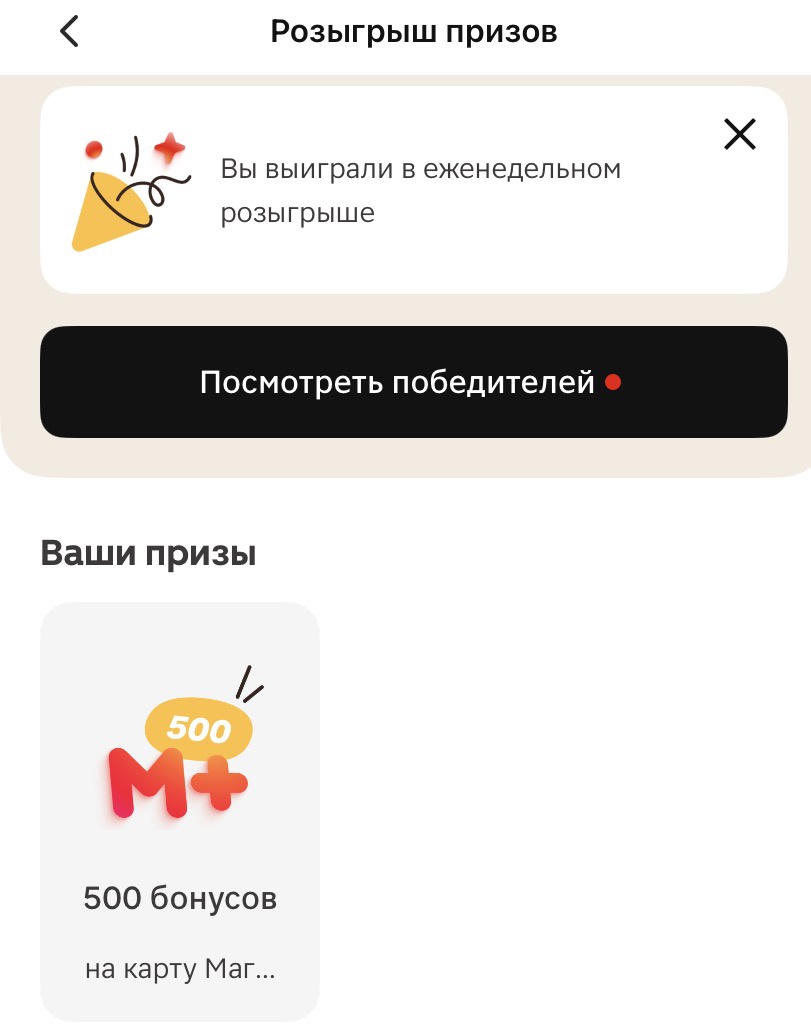Open the 500 бонусов prize card
811x1030 pixels.
(x=180, y=810)
